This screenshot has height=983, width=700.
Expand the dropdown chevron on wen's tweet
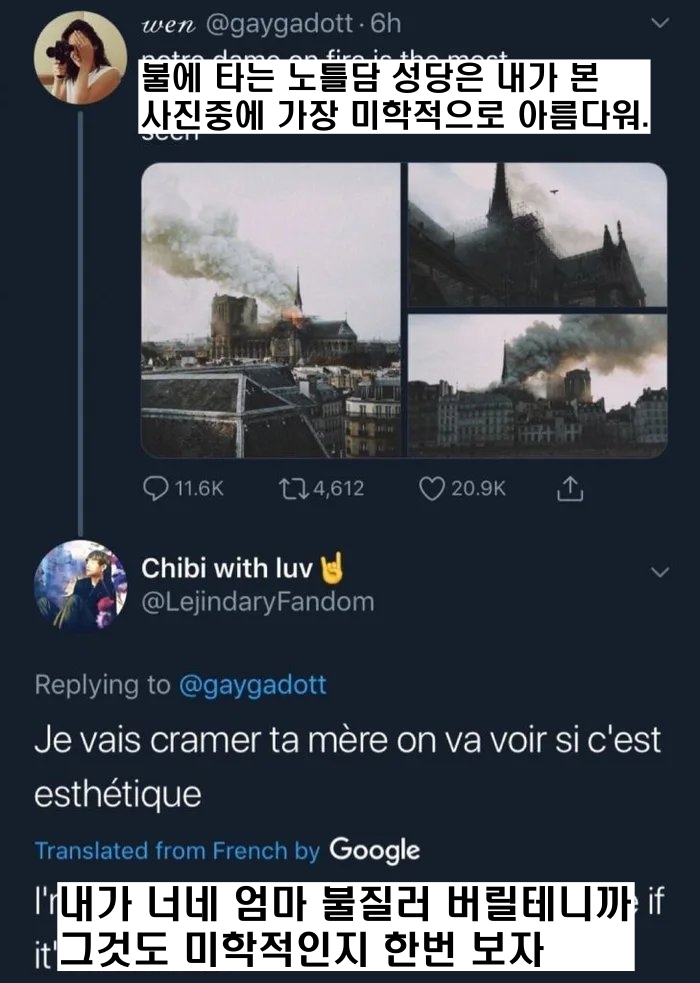point(660,23)
